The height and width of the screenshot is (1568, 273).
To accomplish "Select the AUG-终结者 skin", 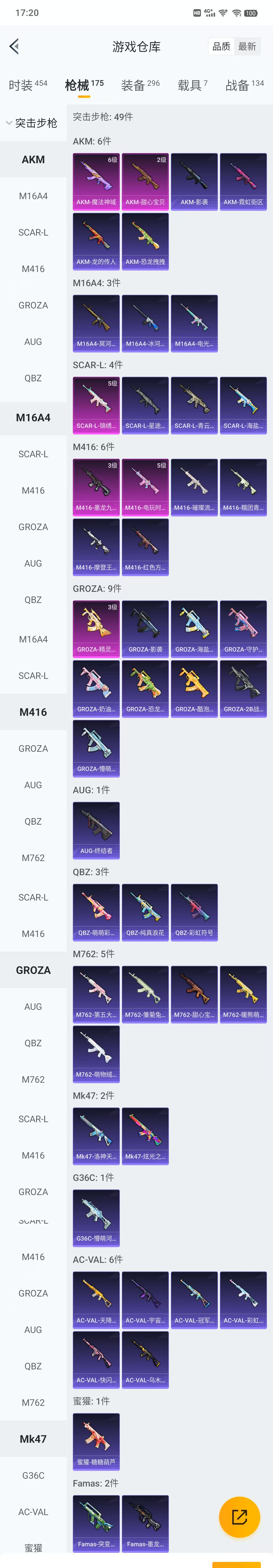I will tap(96, 830).
